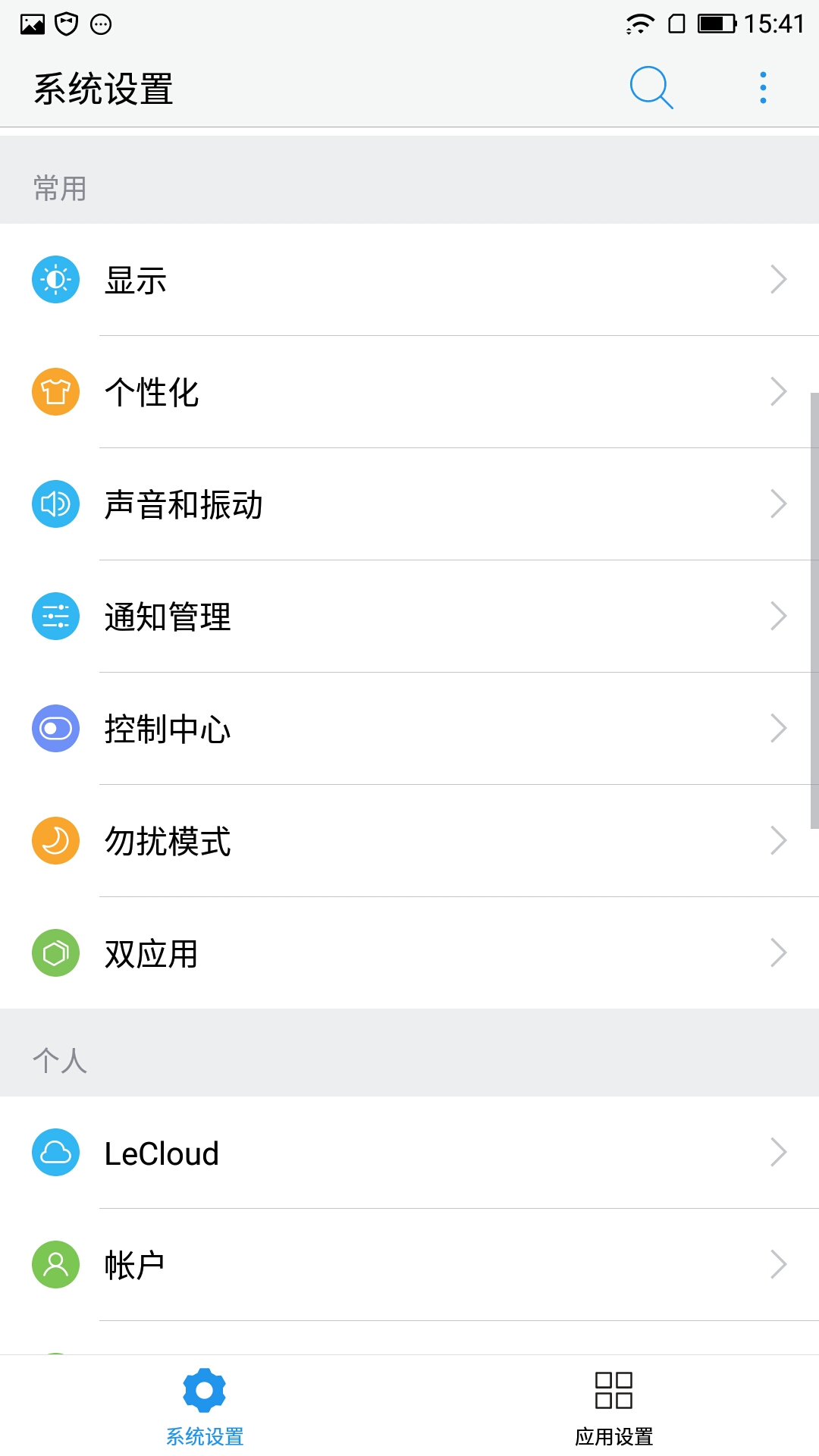Open 显示 display settings
The width and height of the screenshot is (819, 1456).
pyautogui.click(x=409, y=280)
